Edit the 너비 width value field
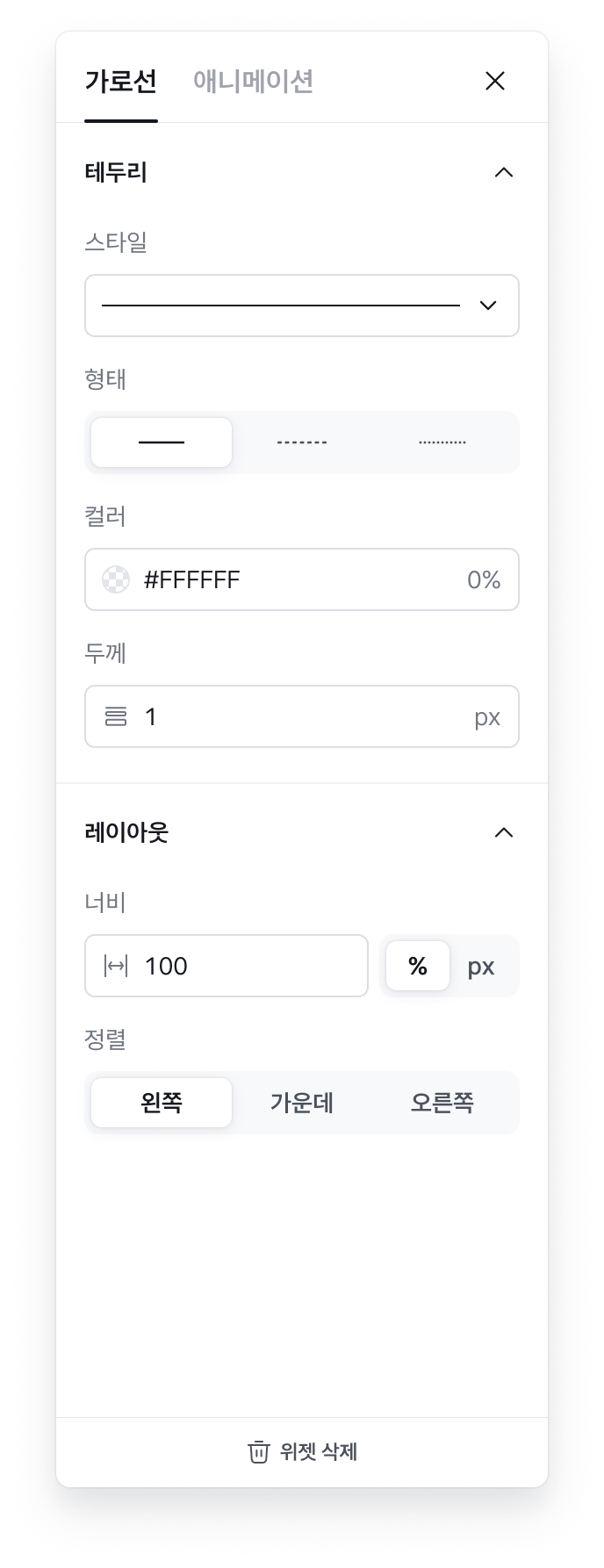The image size is (604, 1568). pos(226,966)
